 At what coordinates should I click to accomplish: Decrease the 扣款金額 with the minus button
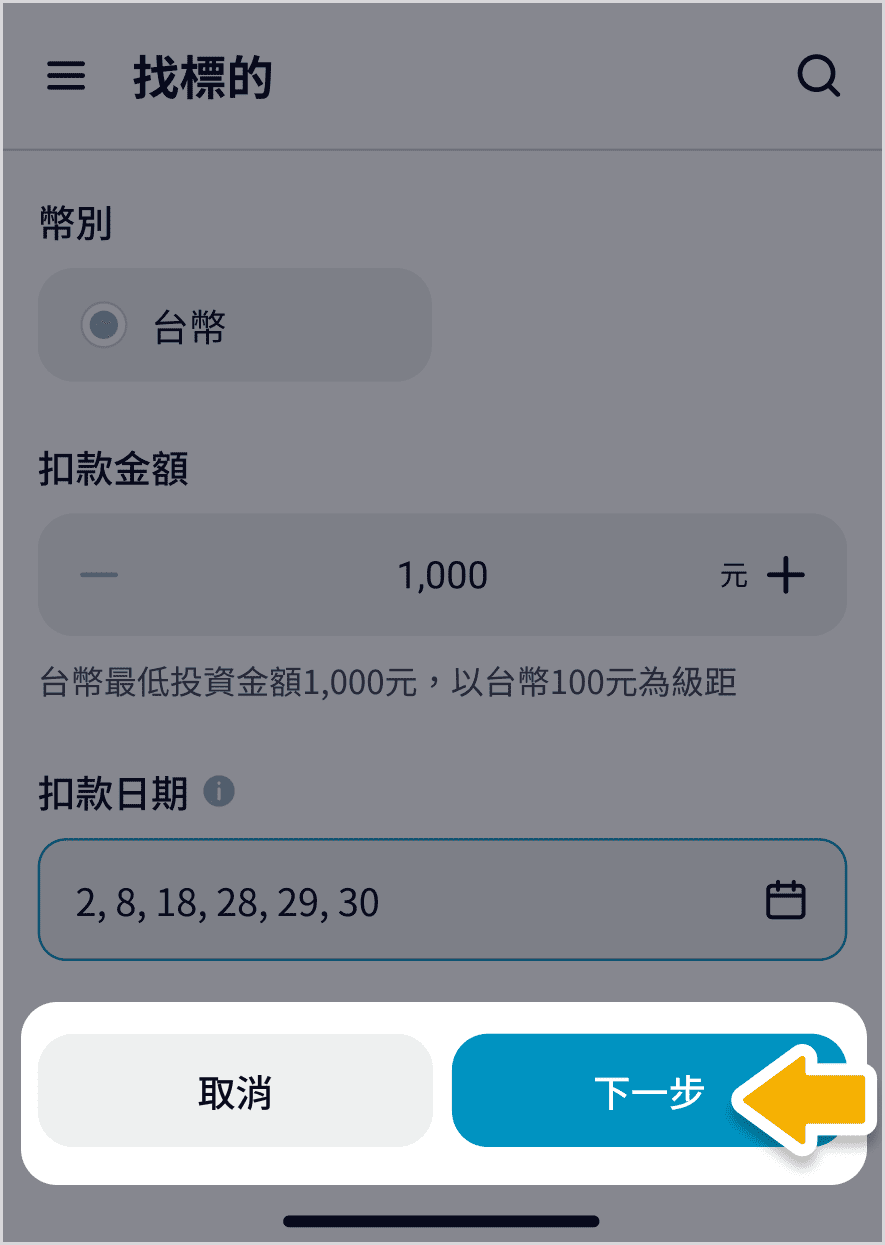click(99, 575)
